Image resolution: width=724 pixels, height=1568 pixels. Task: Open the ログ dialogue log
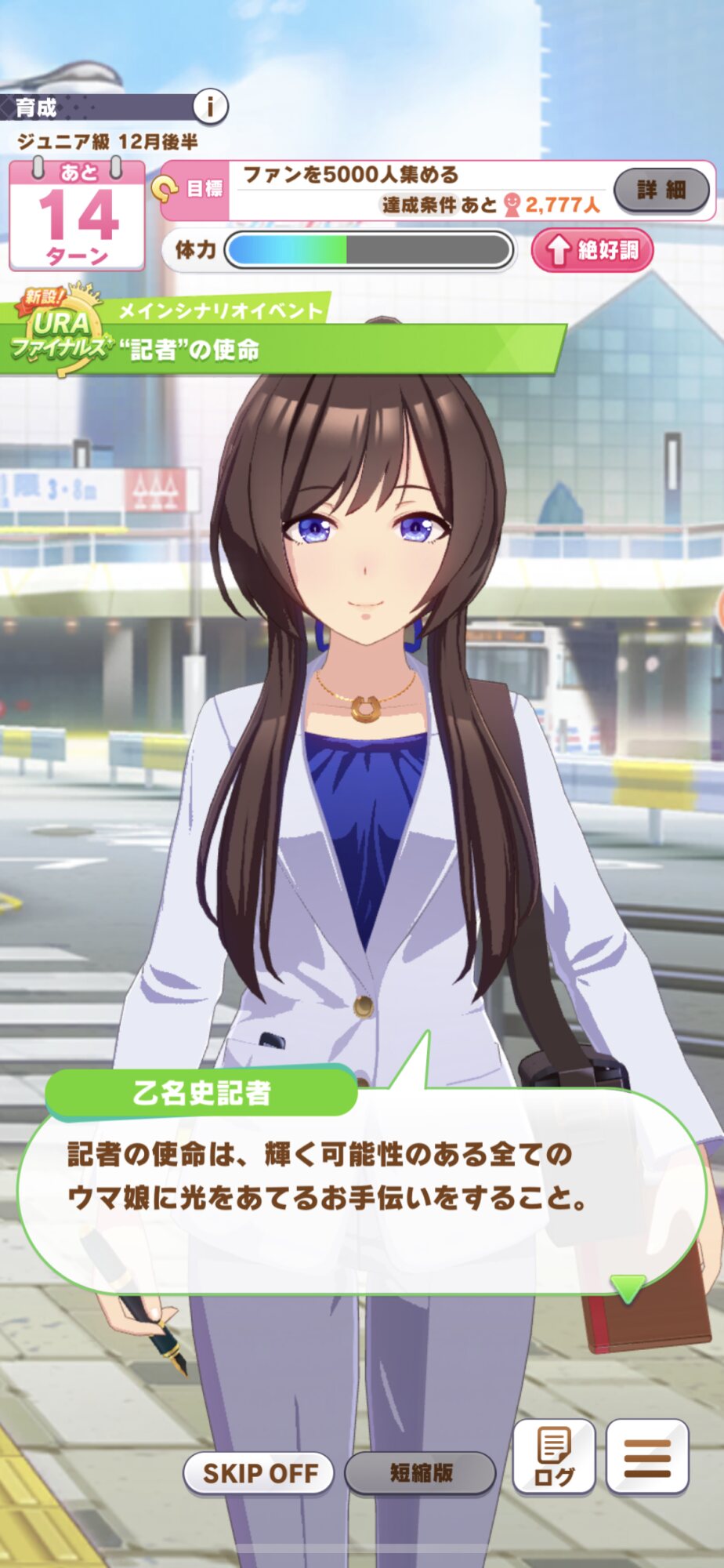coord(554,1457)
